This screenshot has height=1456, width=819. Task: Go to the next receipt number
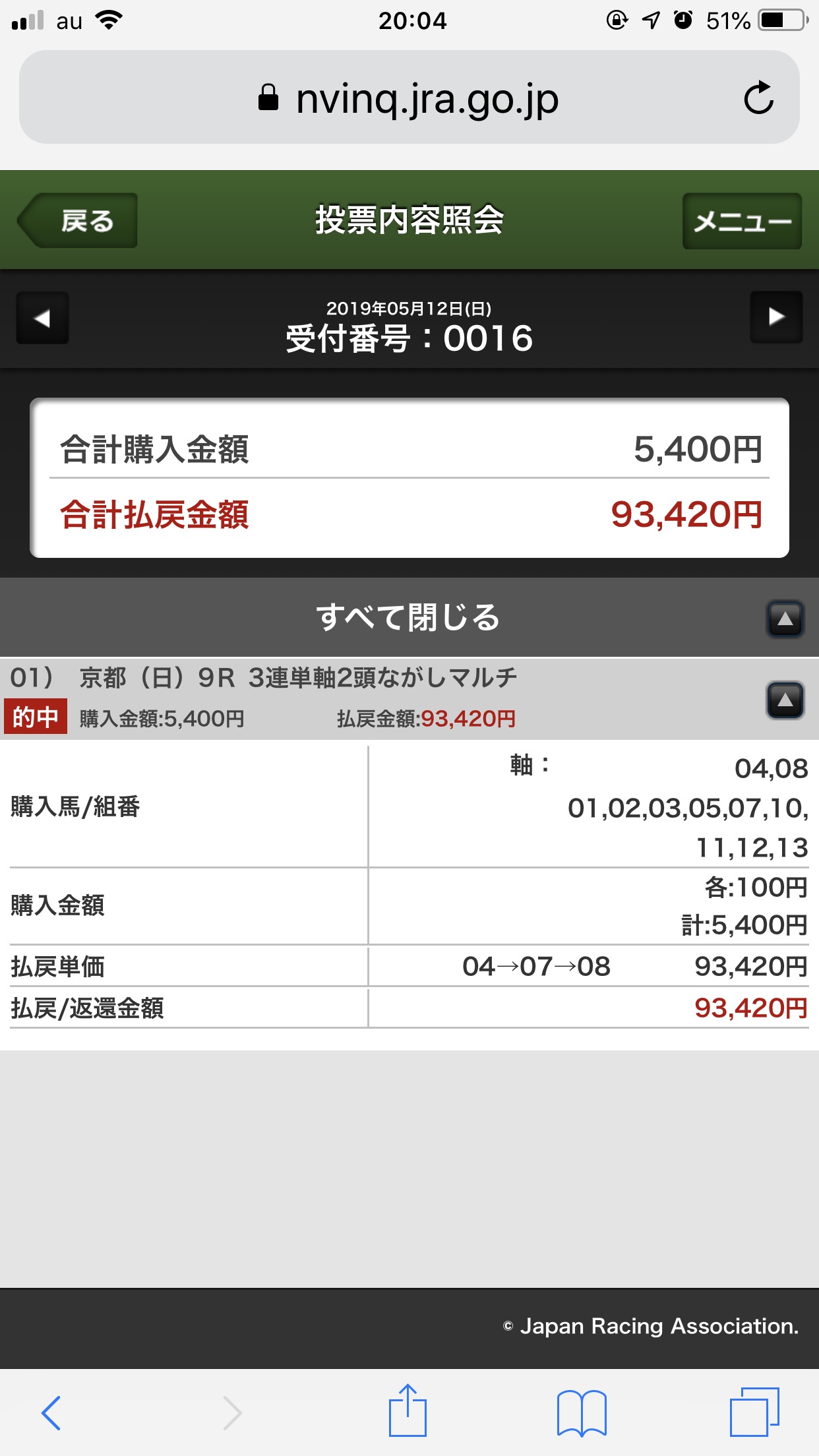tap(776, 317)
